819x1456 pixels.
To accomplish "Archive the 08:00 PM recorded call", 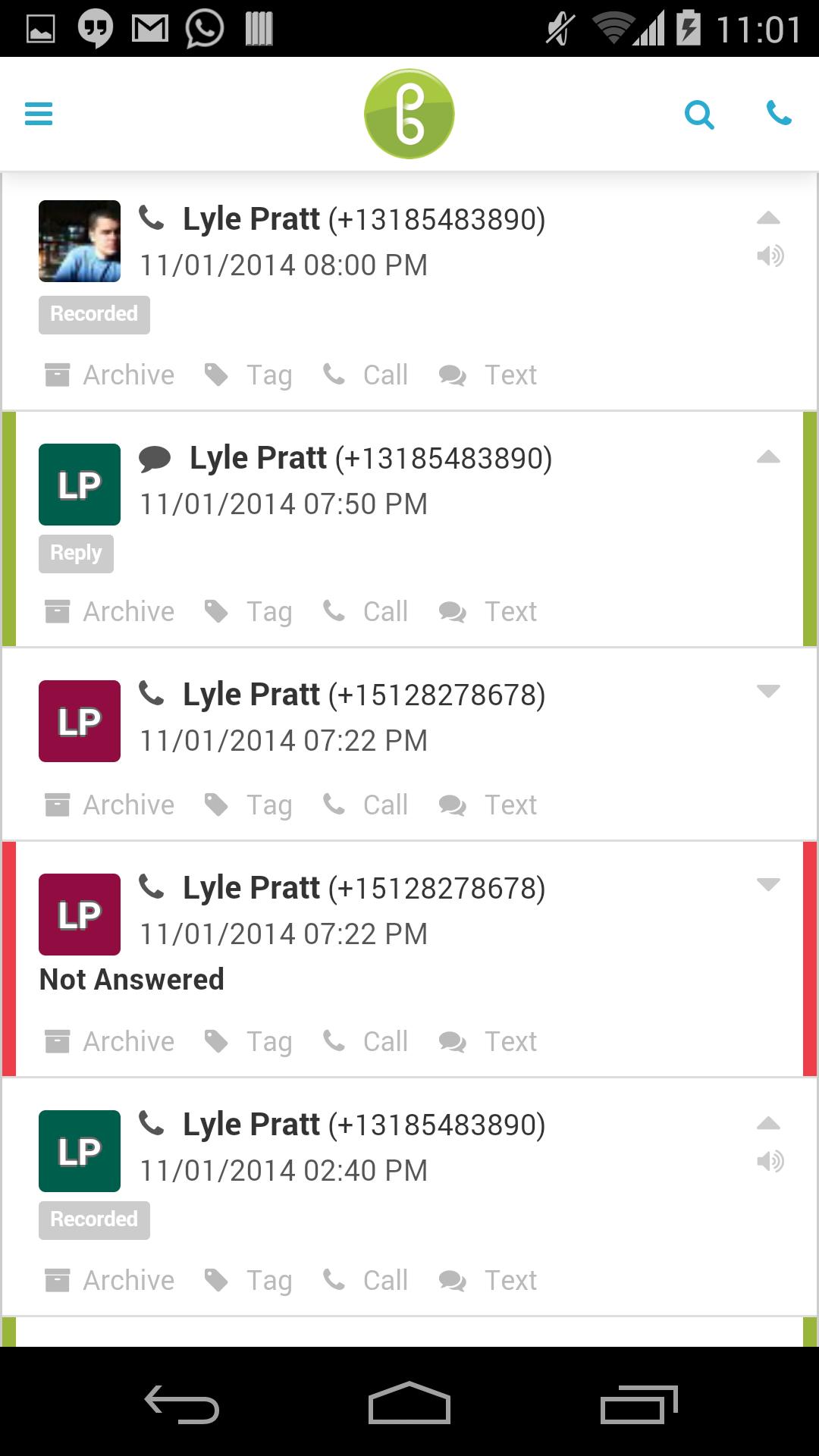I will point(110,375).
